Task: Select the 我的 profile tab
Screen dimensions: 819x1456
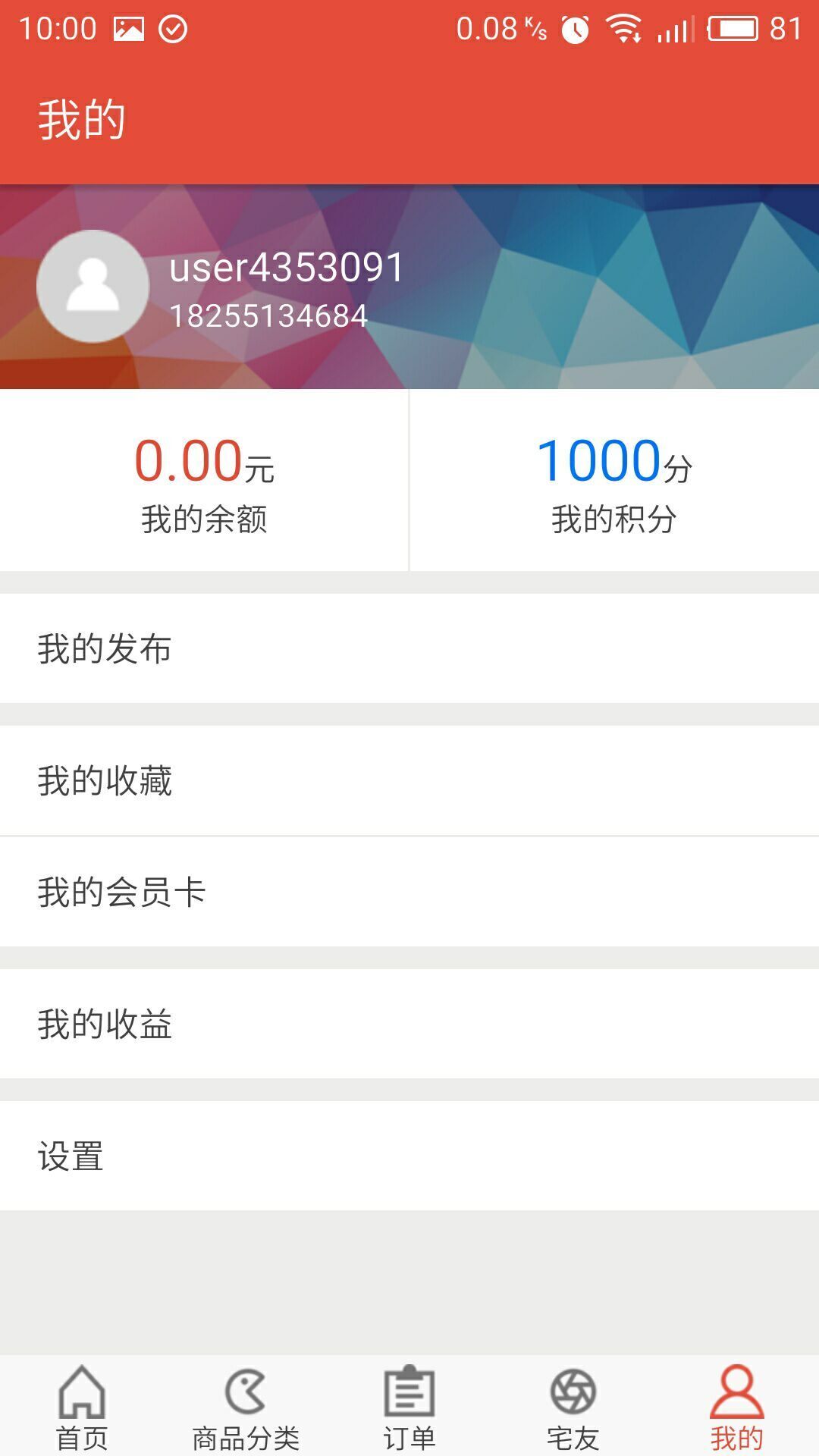Action: coord(736,1407)
